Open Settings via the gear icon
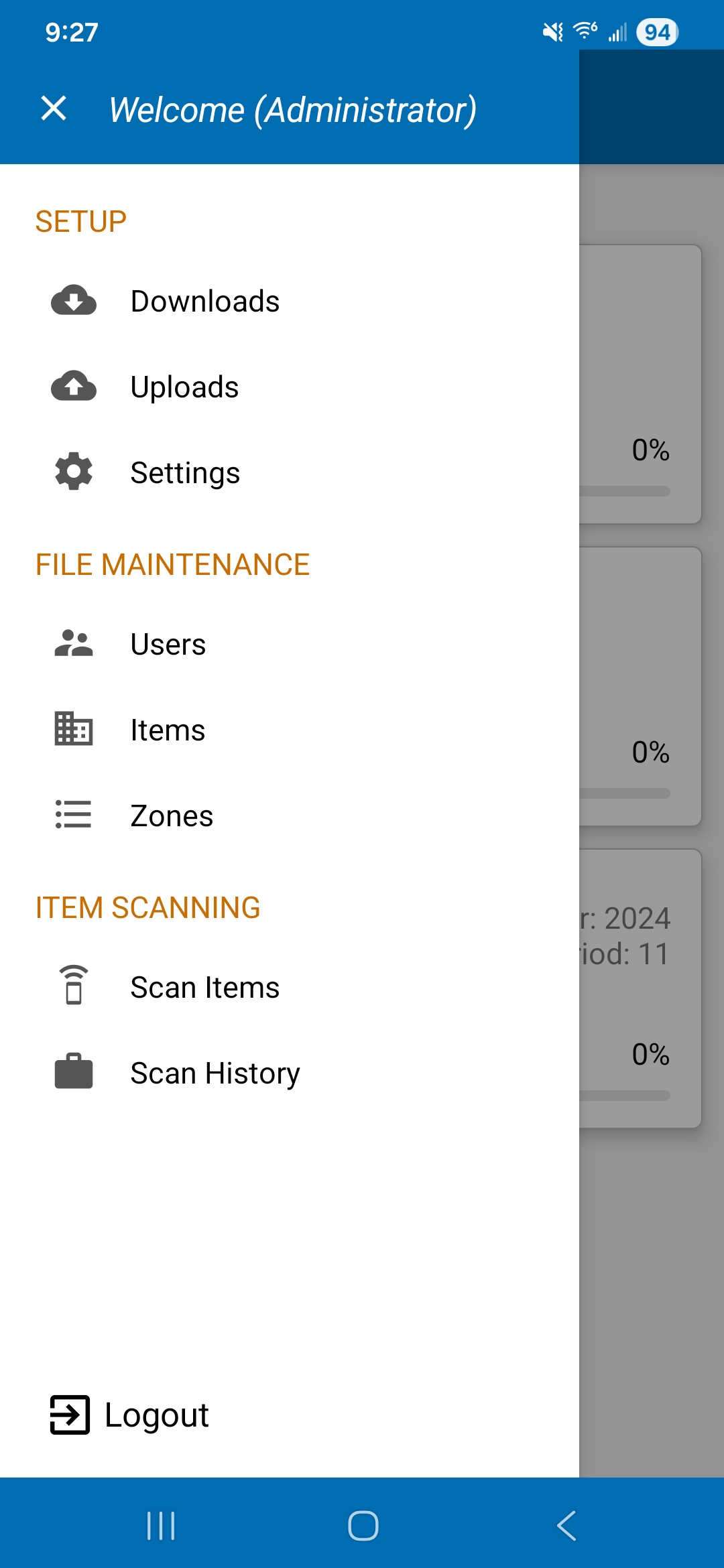This screenshot has height=1568, width=724. (72, 472)
